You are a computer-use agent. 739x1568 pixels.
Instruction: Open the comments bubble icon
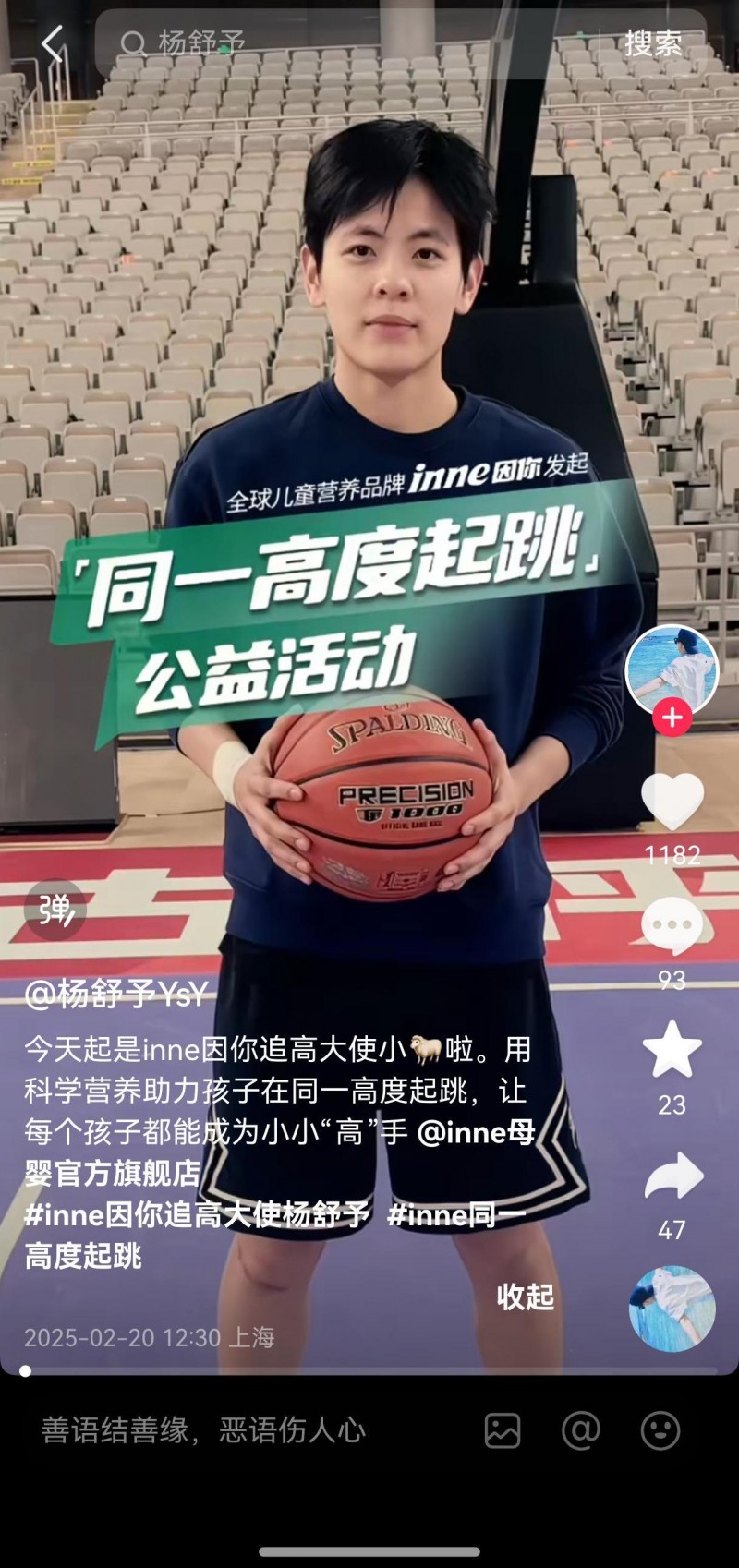pos(672,925)
